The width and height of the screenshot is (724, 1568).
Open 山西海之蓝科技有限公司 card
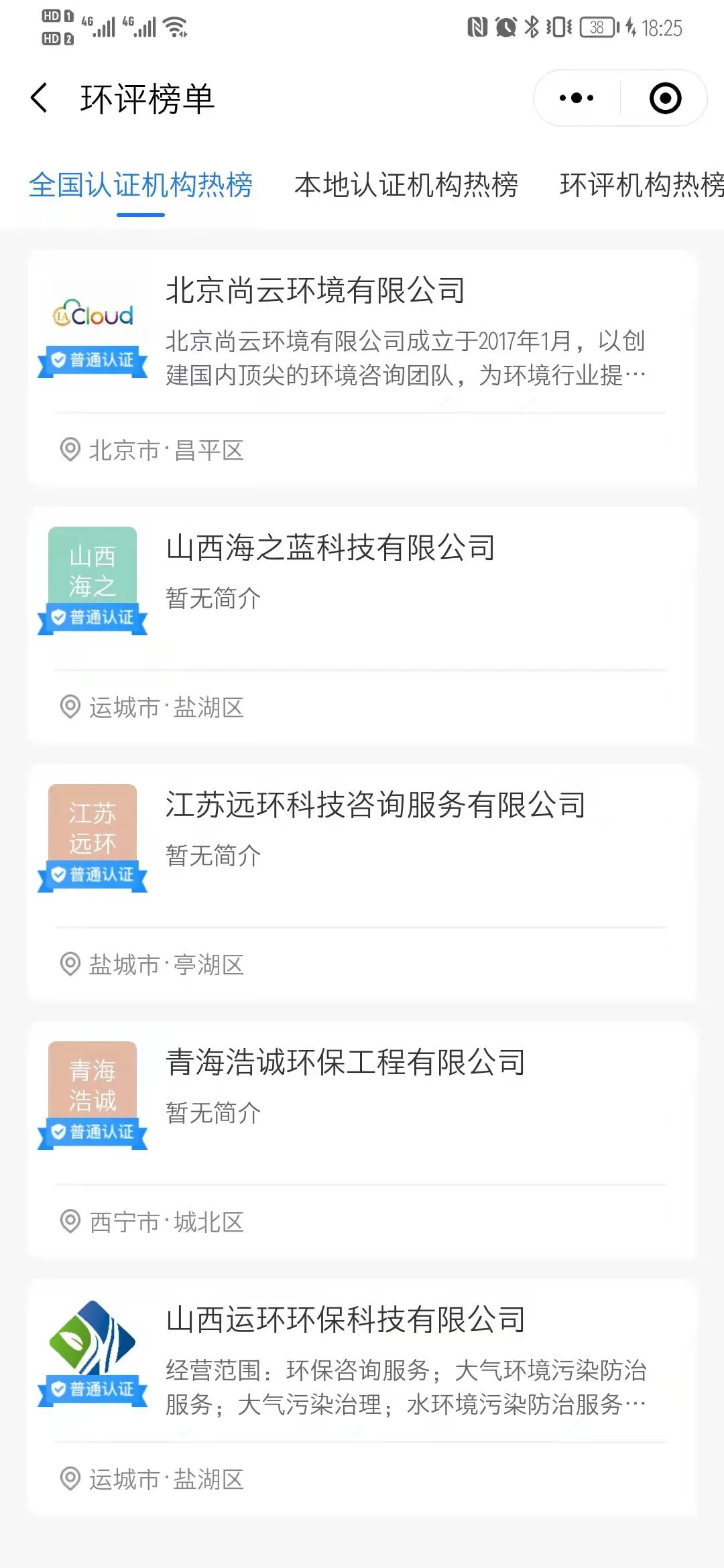point(362,625)
